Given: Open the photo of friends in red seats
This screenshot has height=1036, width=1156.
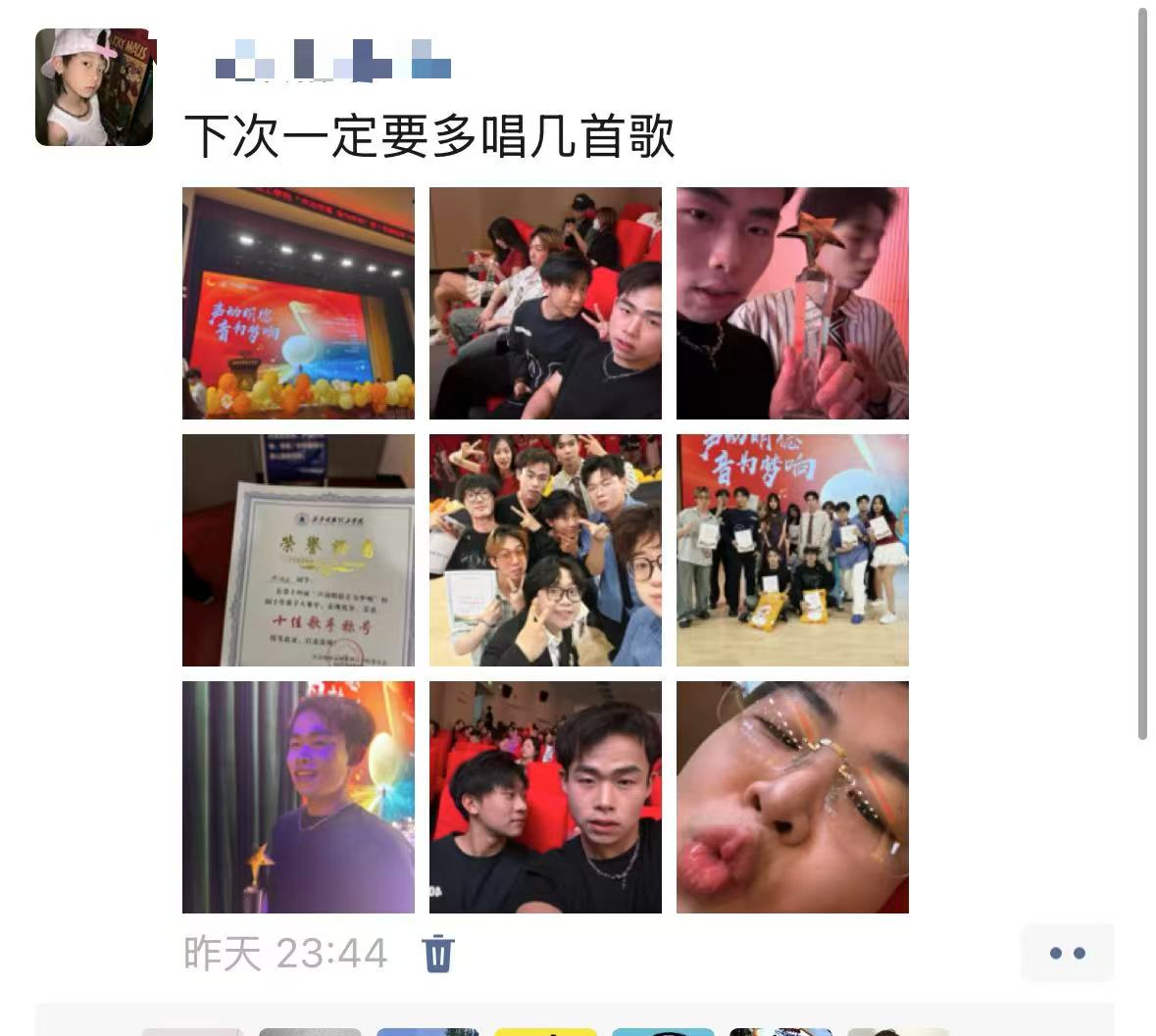Looking at the screenshot, I should point(545,303).
